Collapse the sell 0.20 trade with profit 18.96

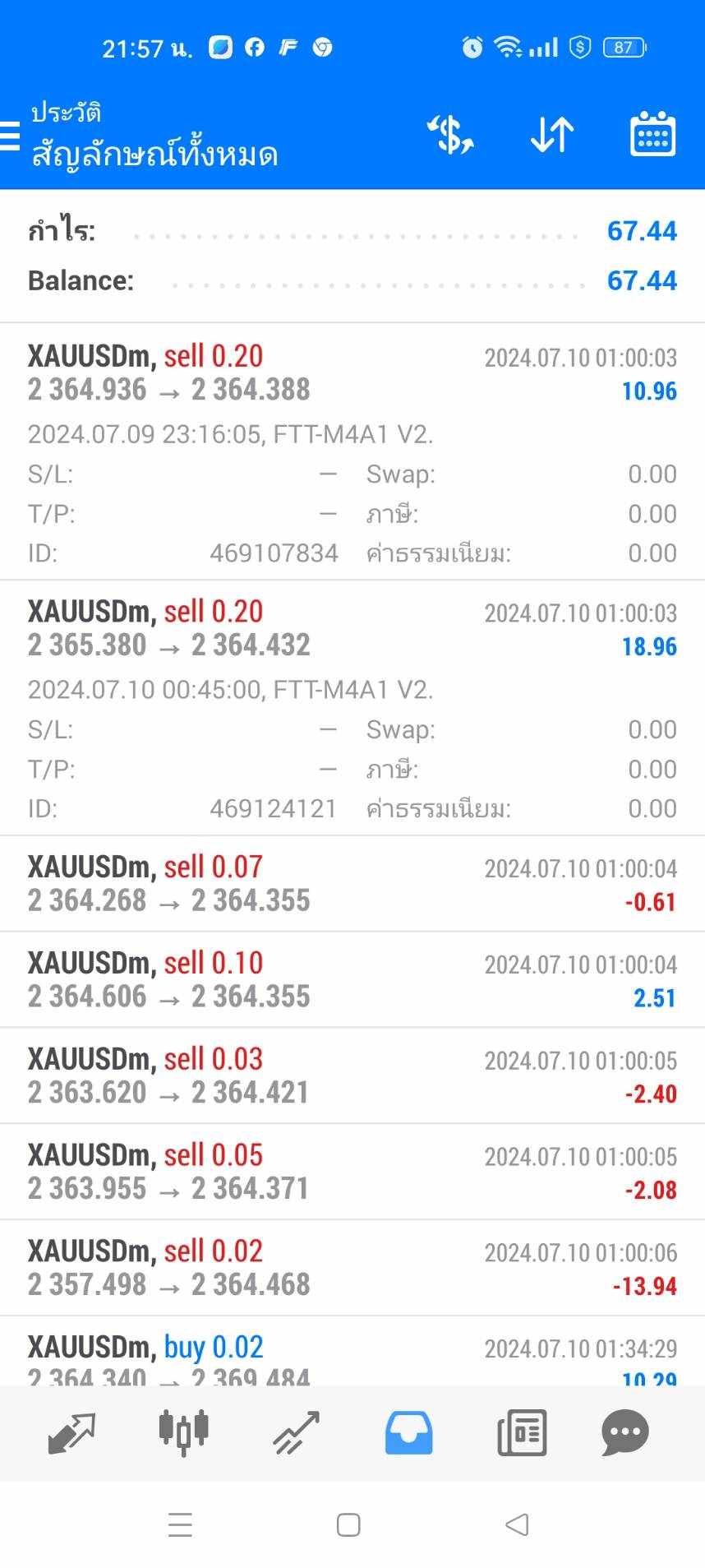(352, 708)
